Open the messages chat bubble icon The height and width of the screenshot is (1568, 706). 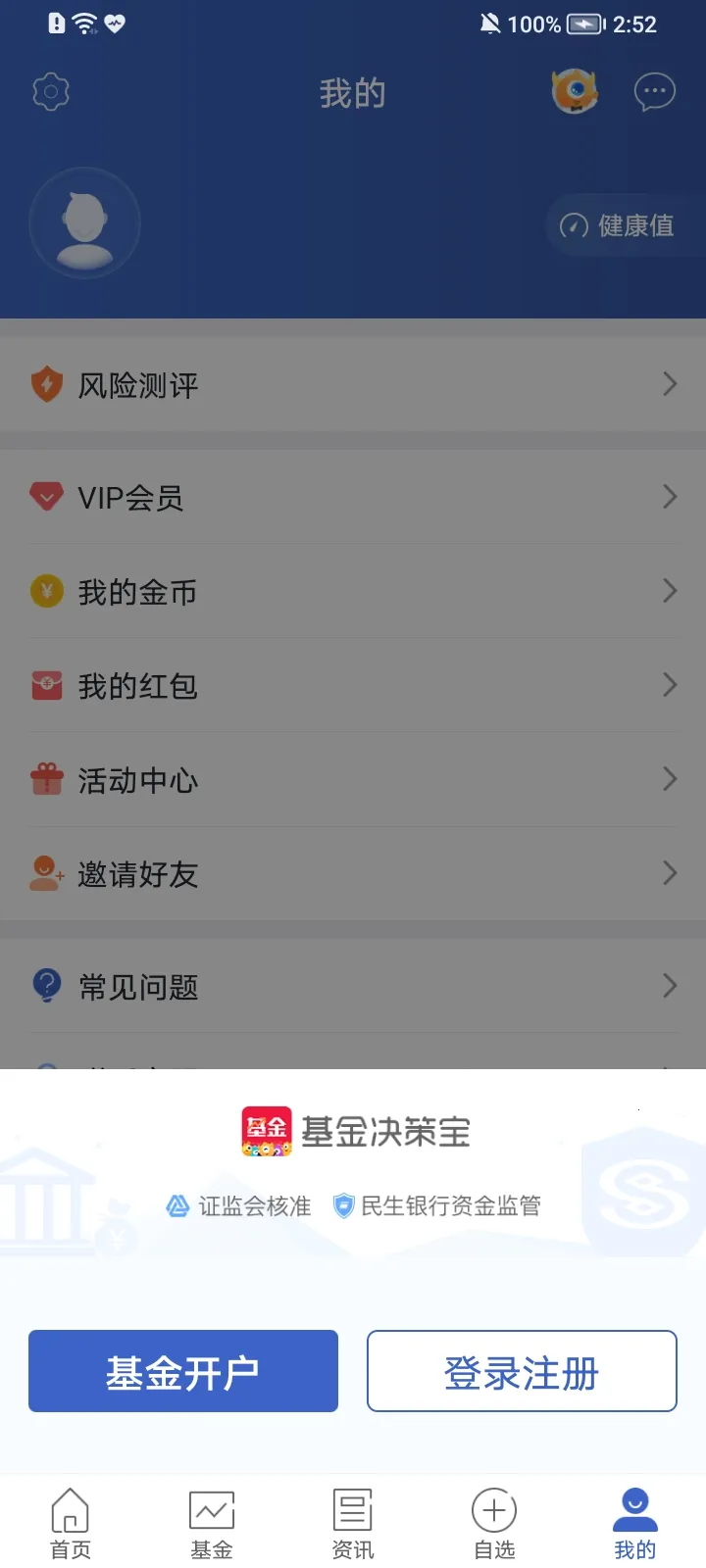(x=654, y=92)
